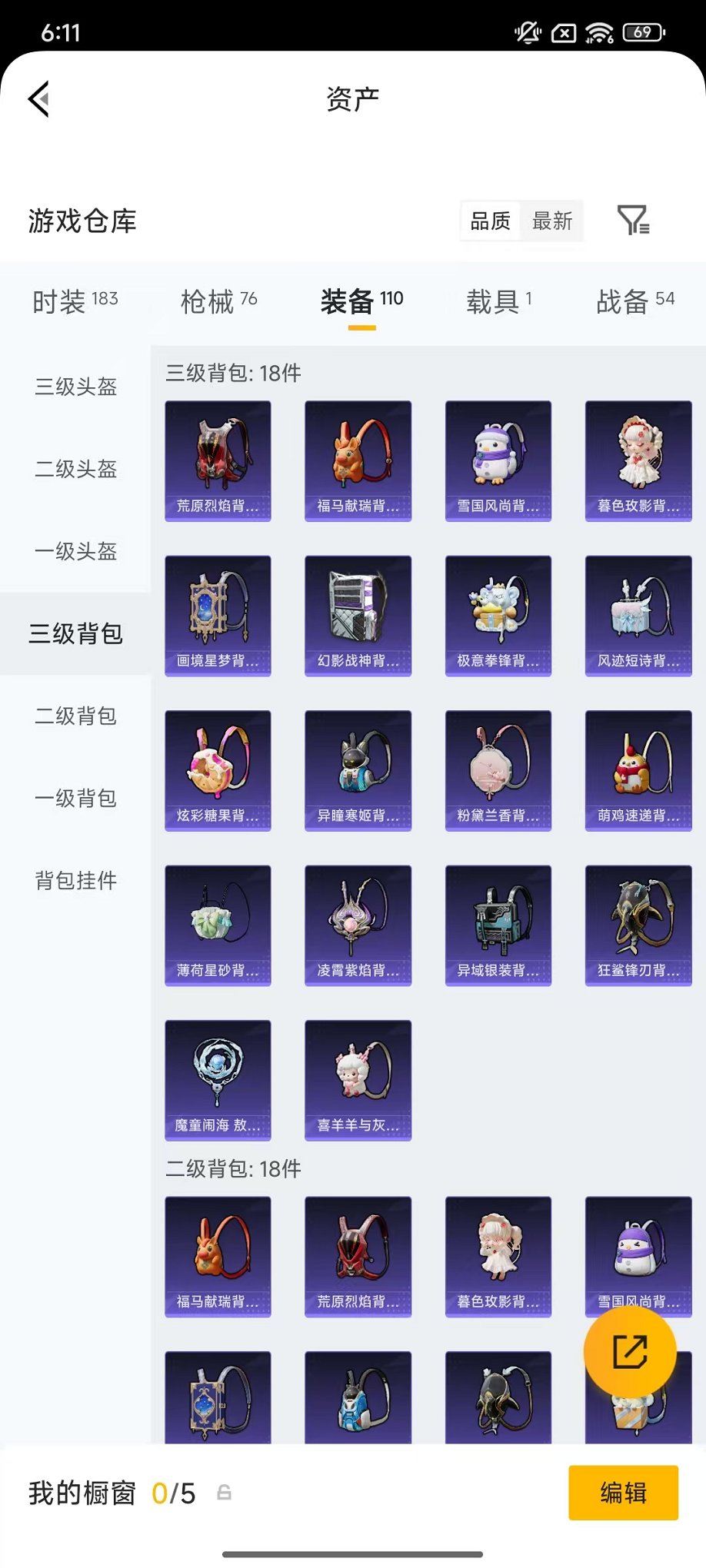Select the 雪国风尚背包 penguin item
Image resolution: width=706 pixels, height=1568 pixels.
coord(498,460)
